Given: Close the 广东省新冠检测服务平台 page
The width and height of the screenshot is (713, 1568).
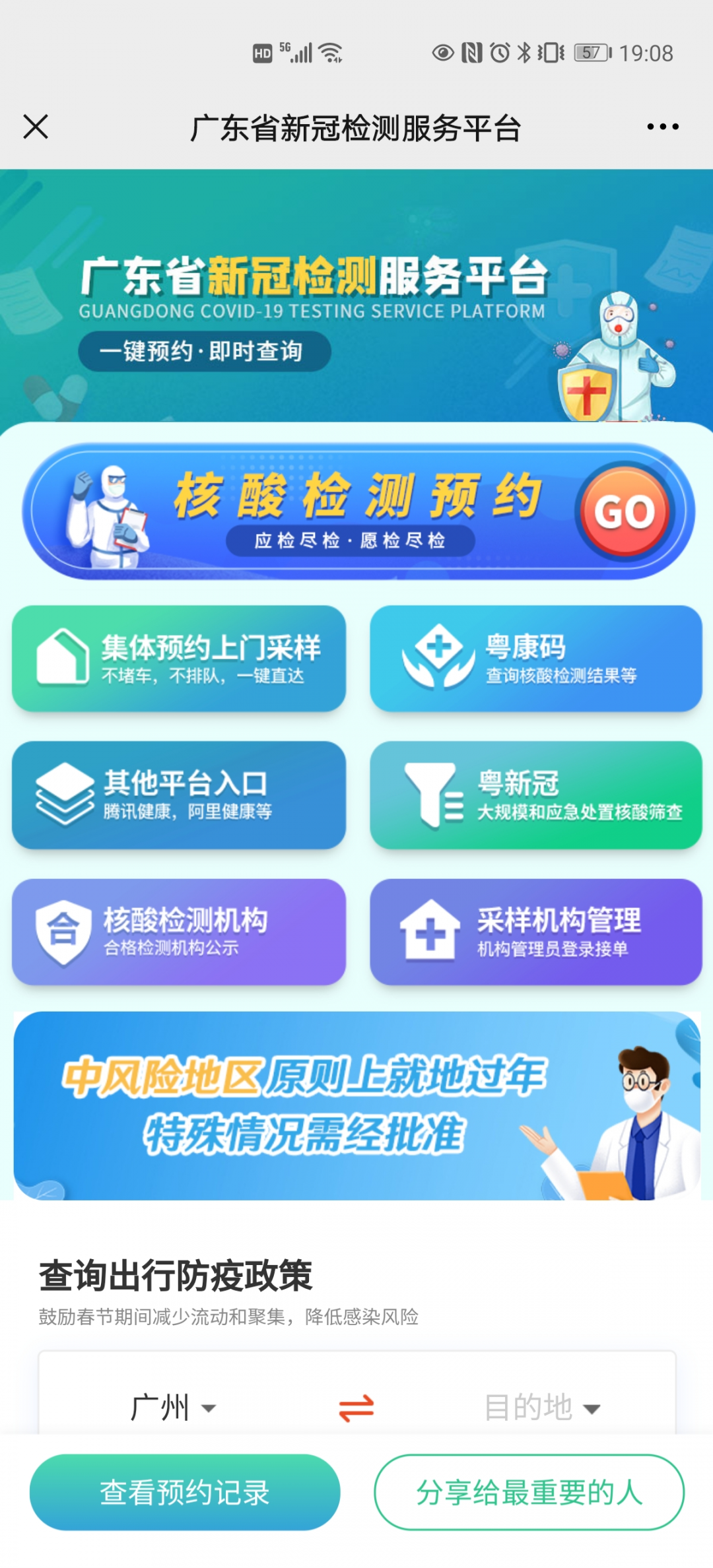Looking at the screenshot, I should pyautogui.click(x=36, y=127).
